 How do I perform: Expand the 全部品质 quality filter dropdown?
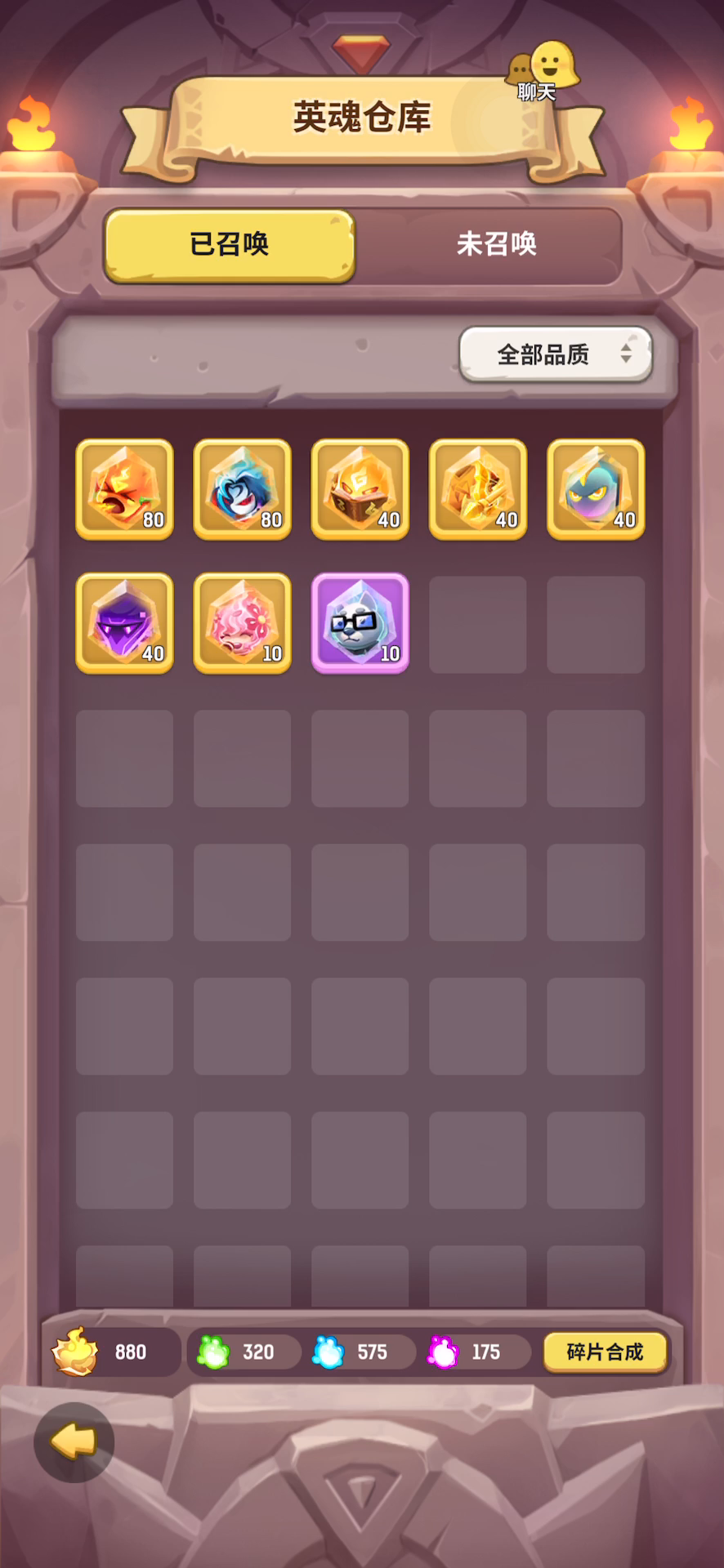[x=556, y=354]
